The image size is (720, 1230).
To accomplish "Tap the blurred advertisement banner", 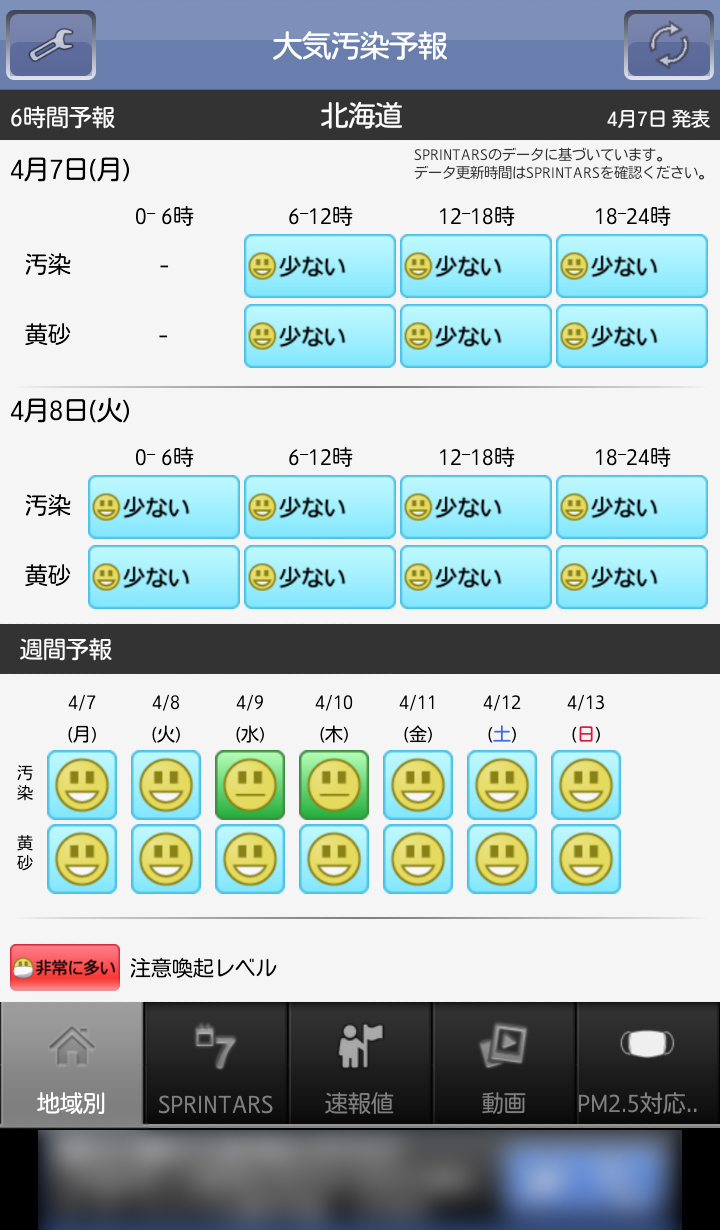I will [x=360, y=1180].
